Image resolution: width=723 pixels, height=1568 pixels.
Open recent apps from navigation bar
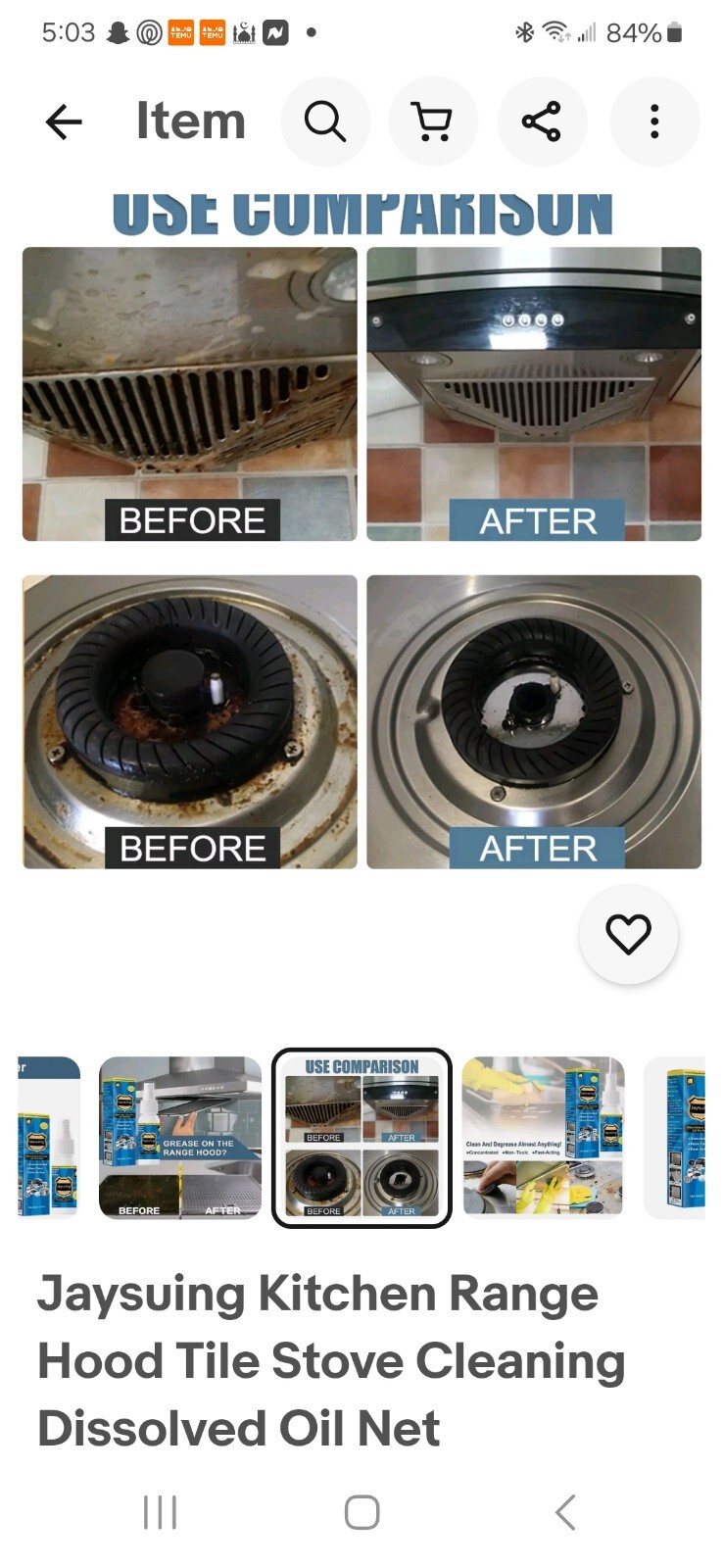click(160, 1512)
